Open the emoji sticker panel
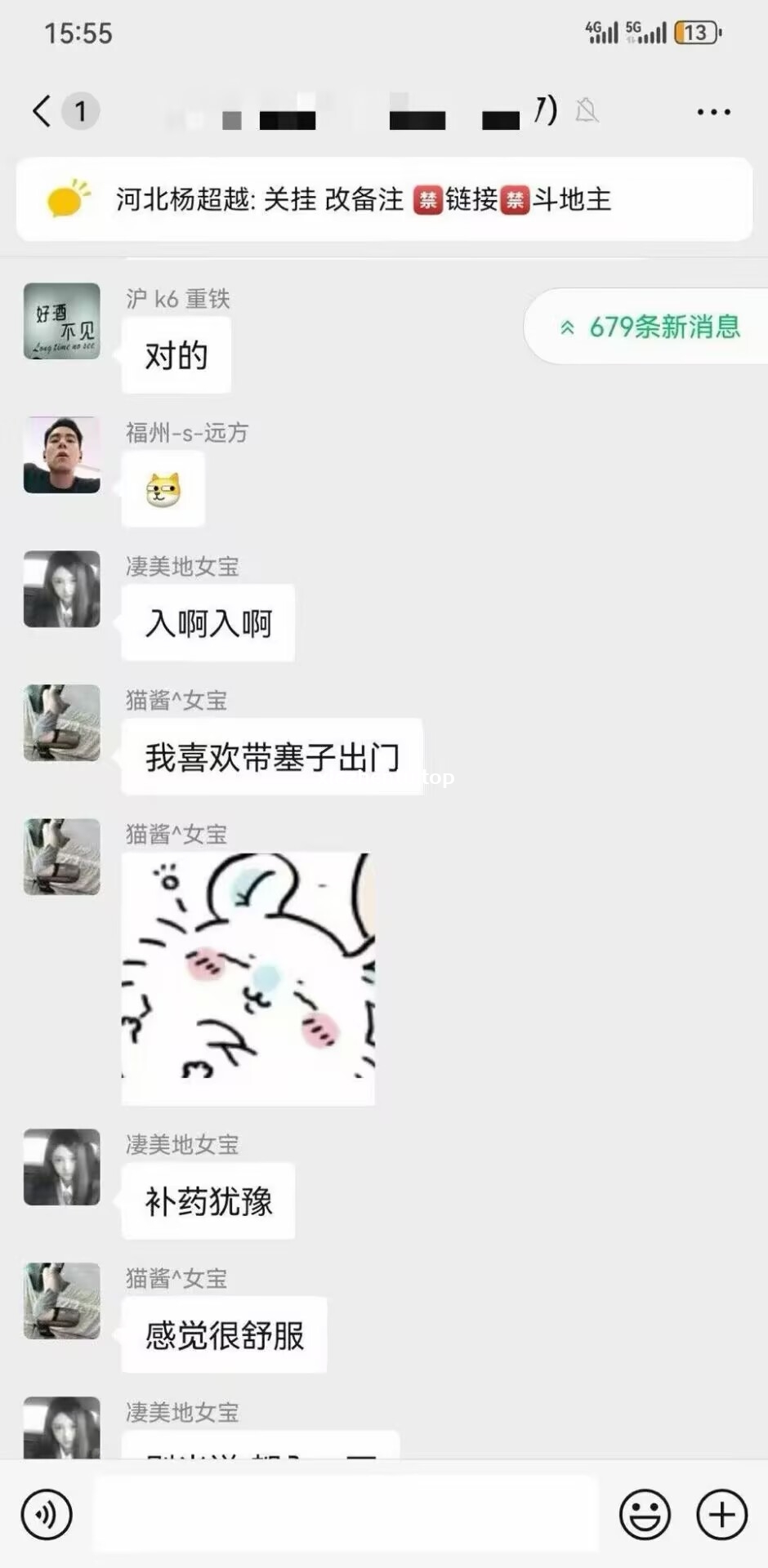 [x=645, y=1515]
